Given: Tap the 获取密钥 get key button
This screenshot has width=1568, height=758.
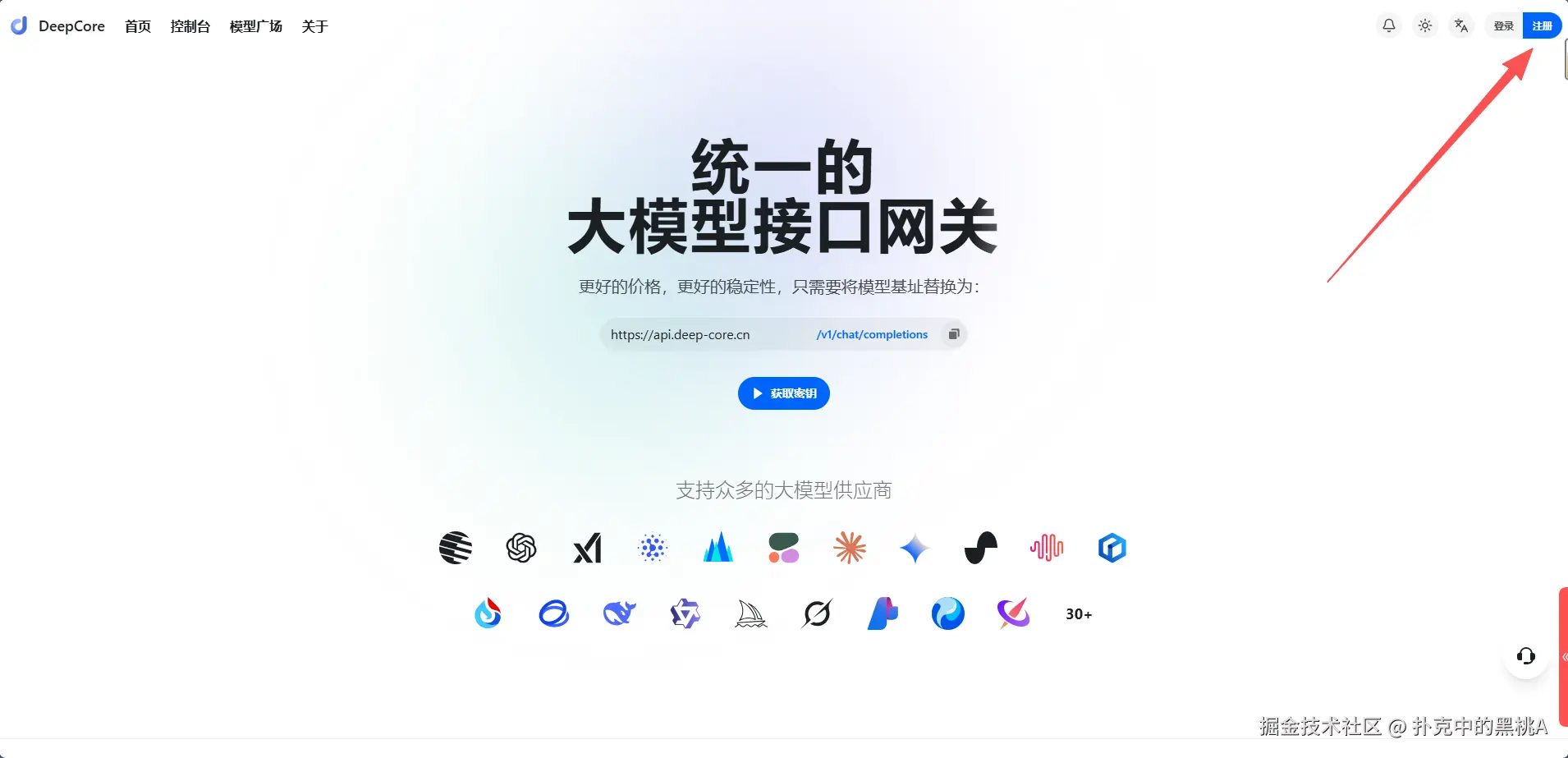Looking at the screenshot, I should (783, 393).
